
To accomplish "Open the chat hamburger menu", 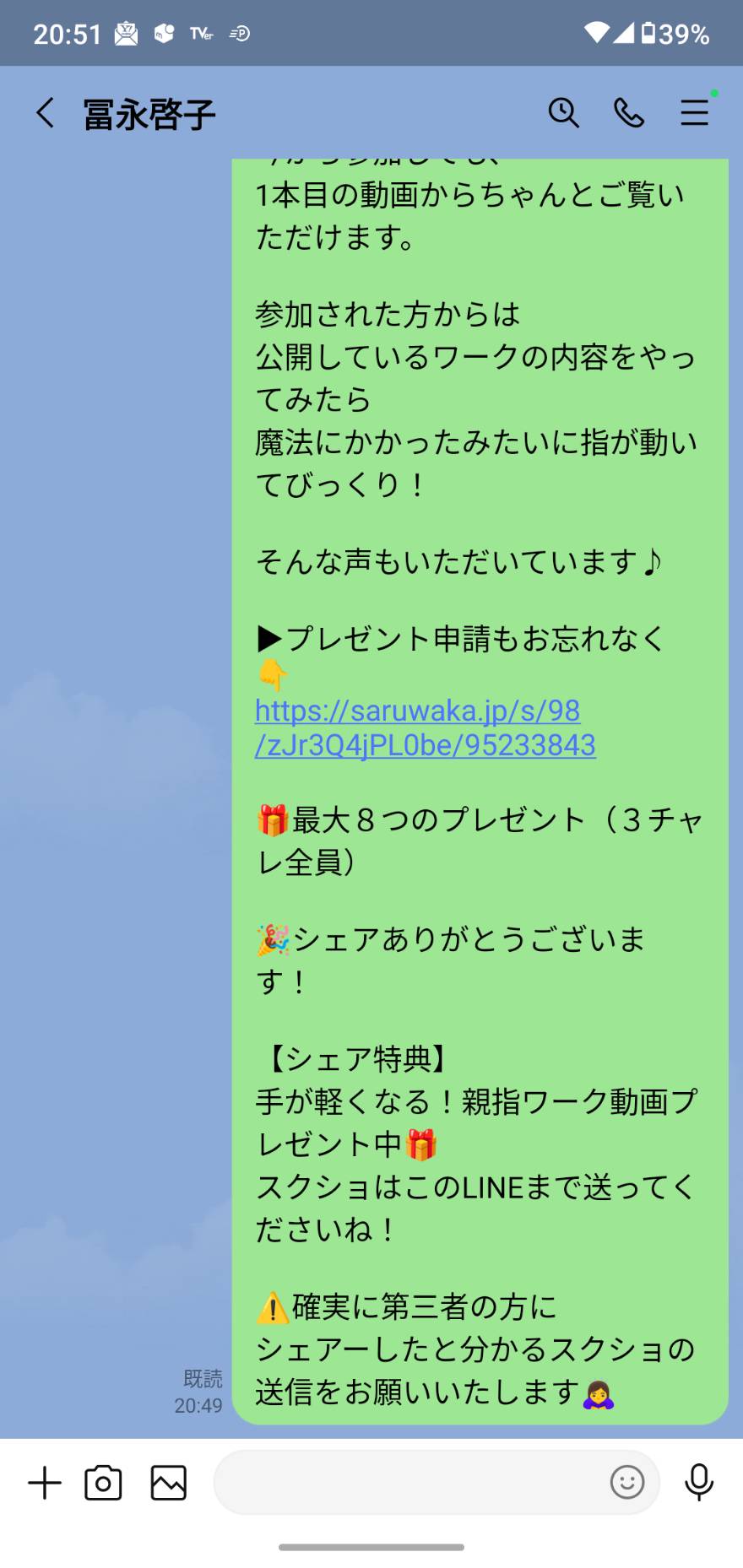I will (x=695, y=112).
